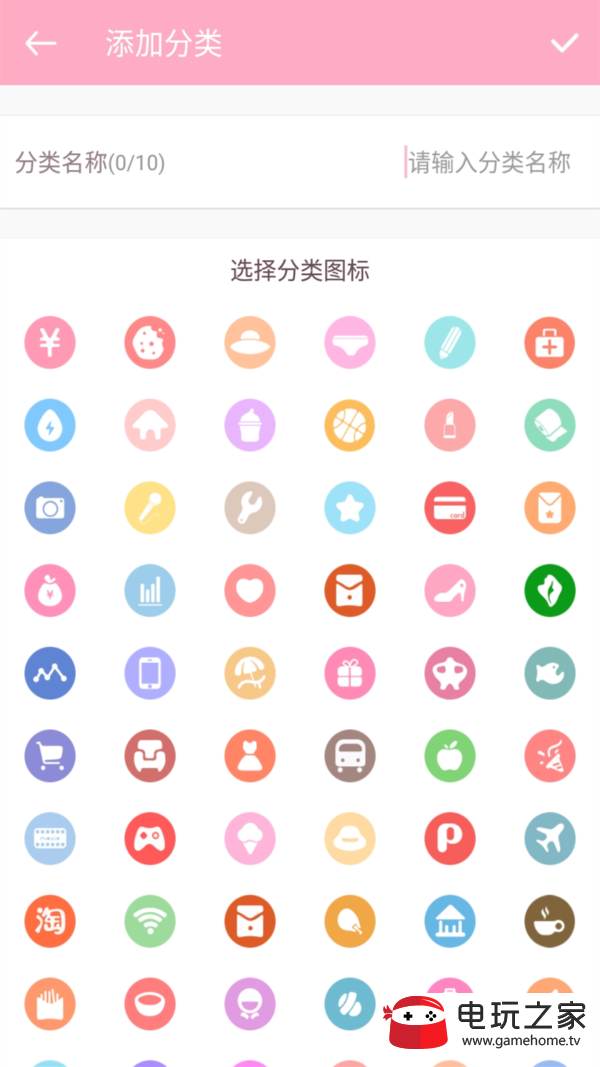The width and height of the screenshot is (600, 1067).
Task: Choose the credit card icon
Action: click(450, 507)
